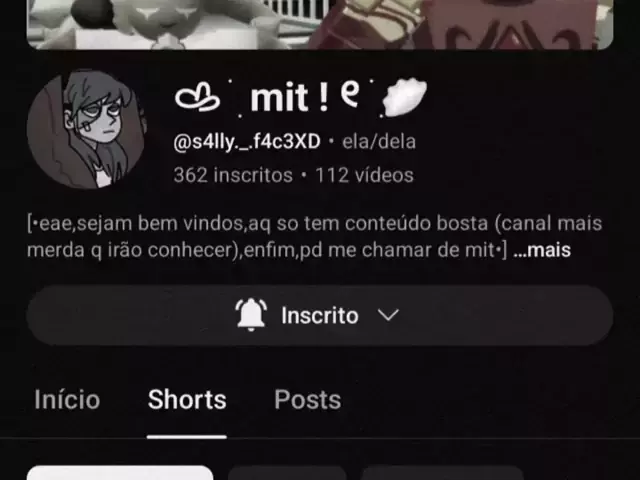This screenshot has width=640, height=480.
Task: Go to the Posts tab
Action: coord(307,400)
